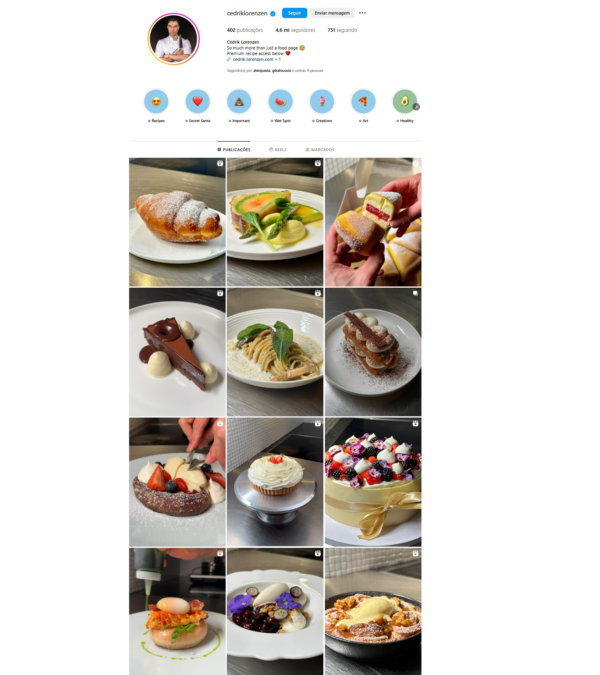Show next highlights with the arrow
Screen dimensions: 600x675
[x=416, y=106]
